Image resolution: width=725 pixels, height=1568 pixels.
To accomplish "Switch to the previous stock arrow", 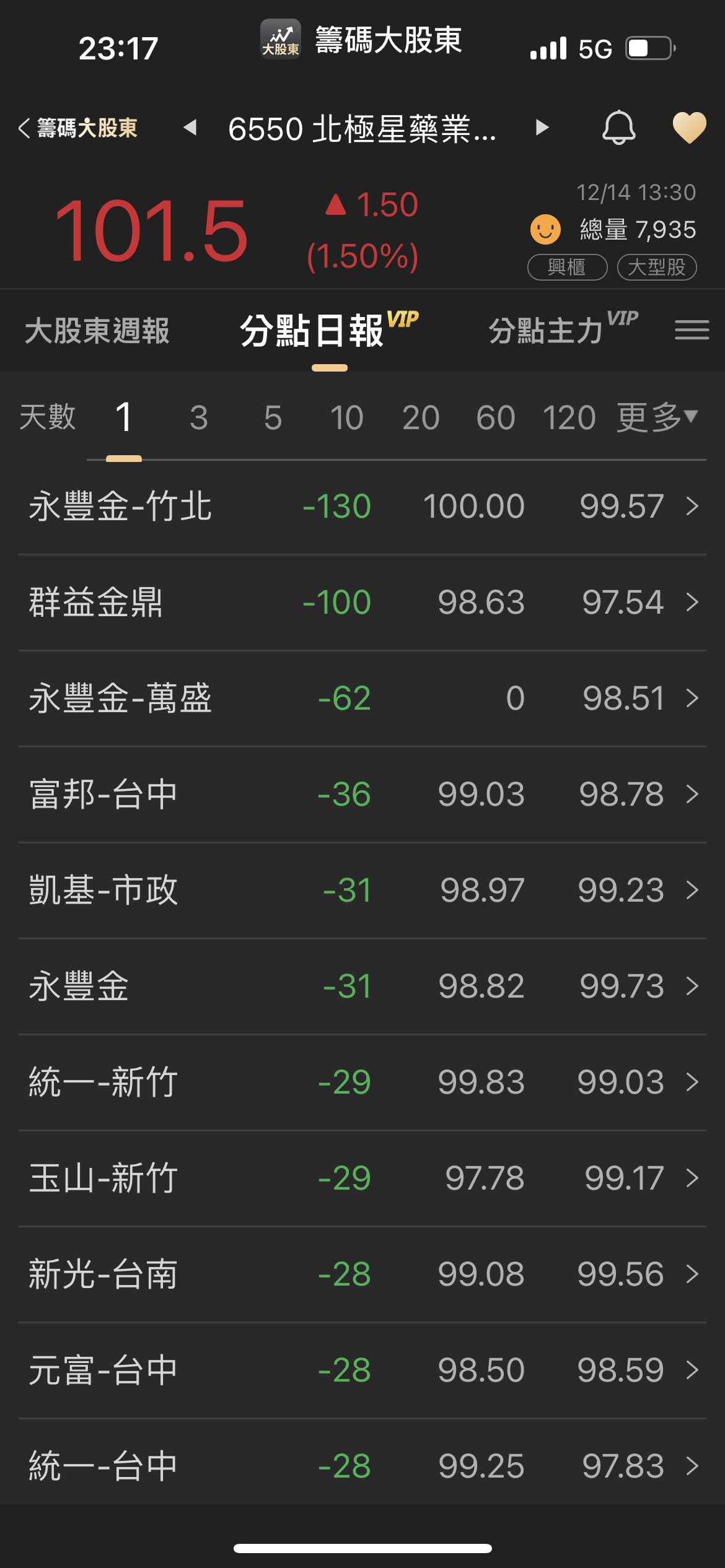I will click(190, 128).
